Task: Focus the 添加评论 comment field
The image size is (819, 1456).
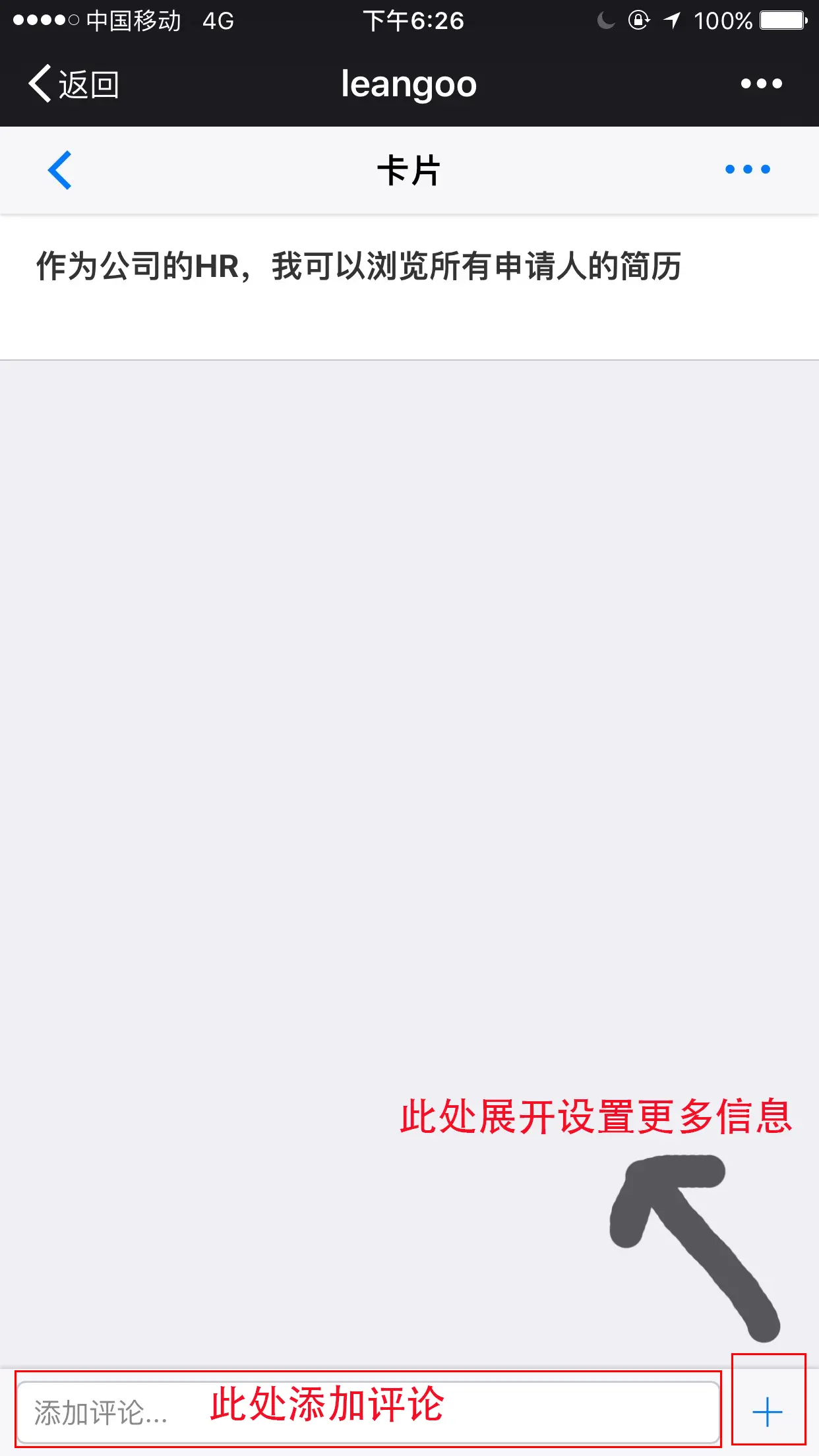Action: pyautogui.click(x=368, y=1412)
